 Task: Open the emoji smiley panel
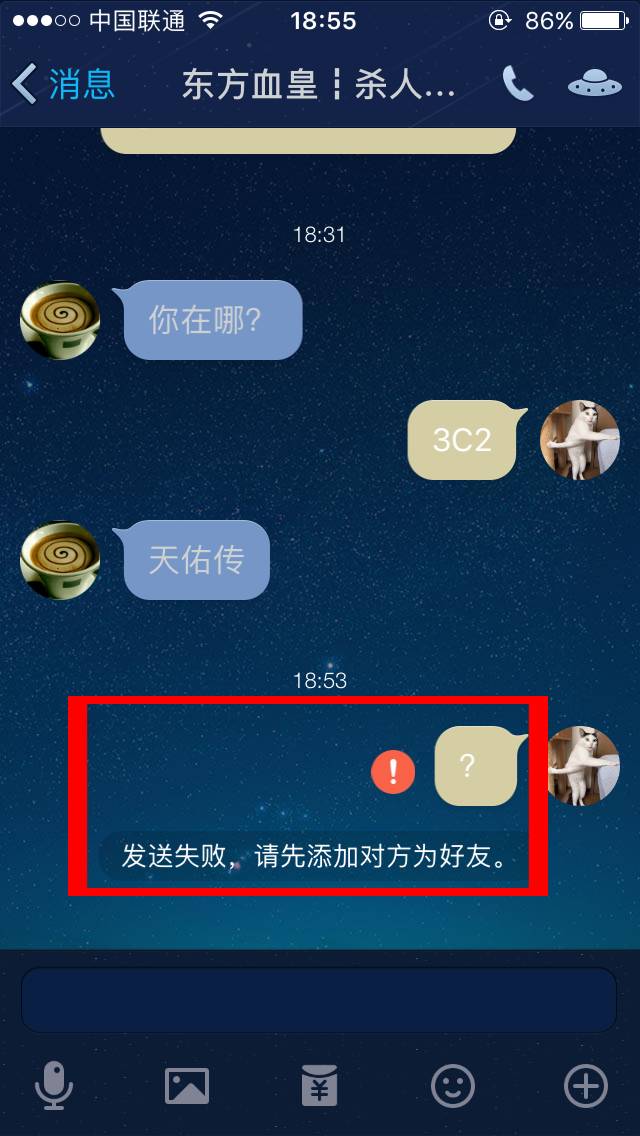click(453, 1085)
